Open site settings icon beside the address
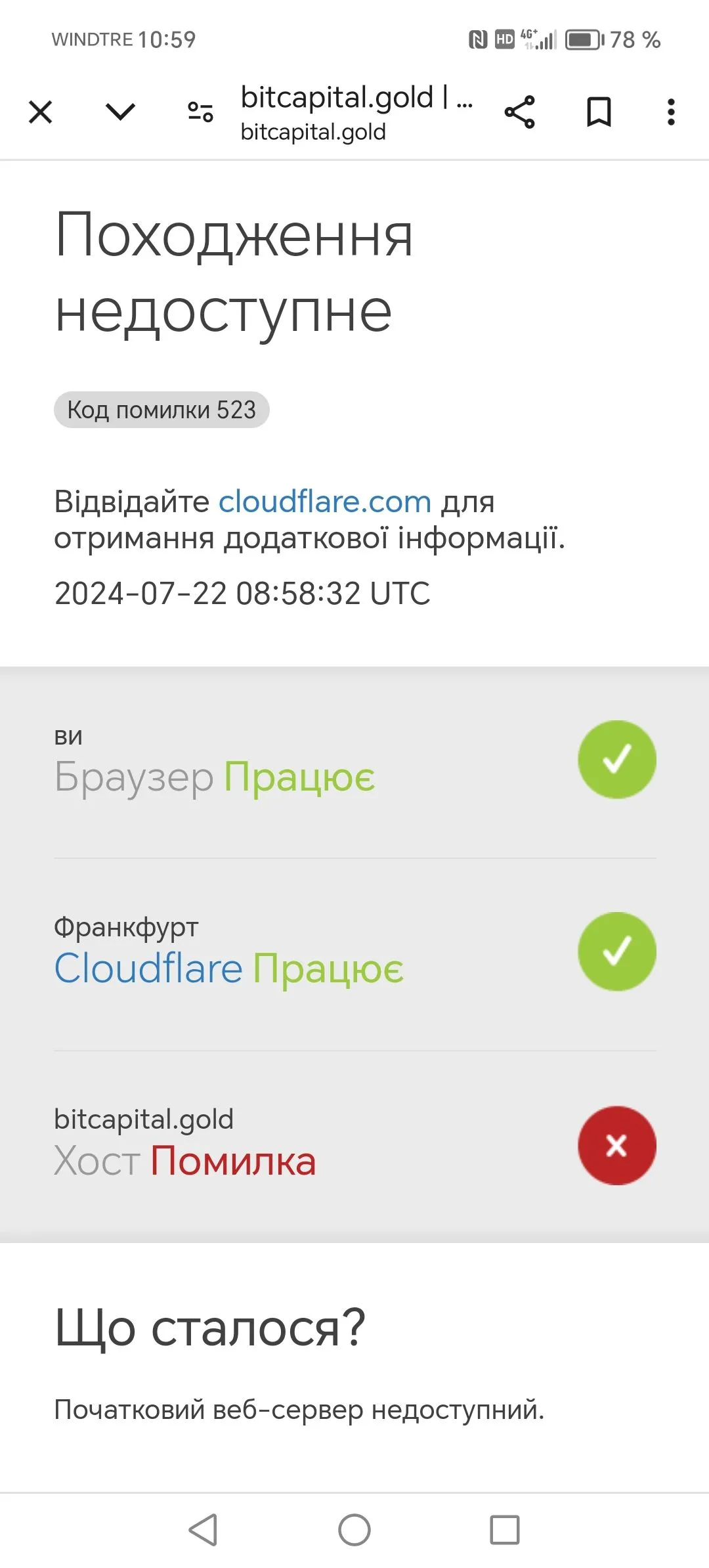 [200, 112]
